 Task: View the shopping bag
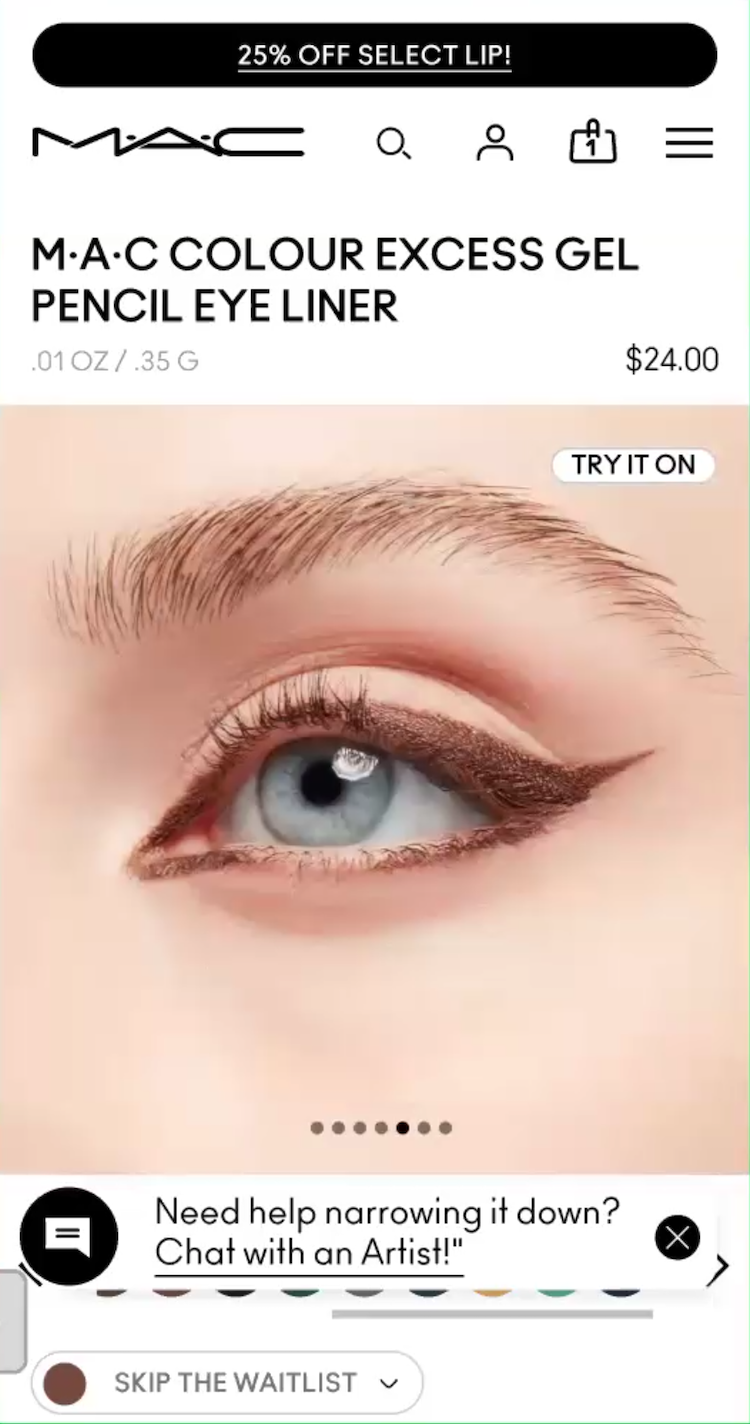pyautogui.click(x=592, y=143)
